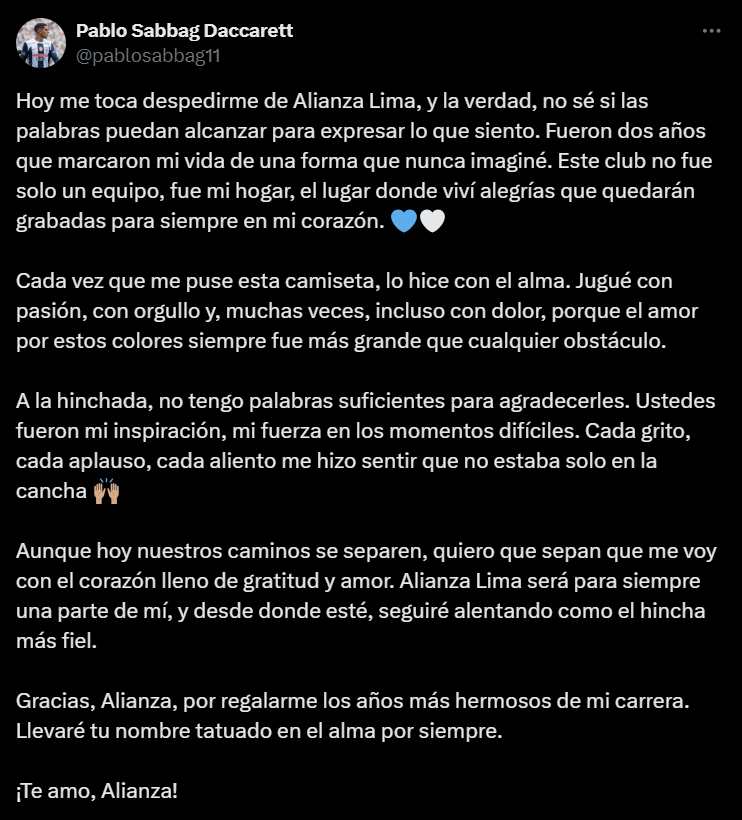Tap the name Pablo Sabbag Daccarett
The width and height of the screenshot is (742, 820).
[x=185, y=31]
